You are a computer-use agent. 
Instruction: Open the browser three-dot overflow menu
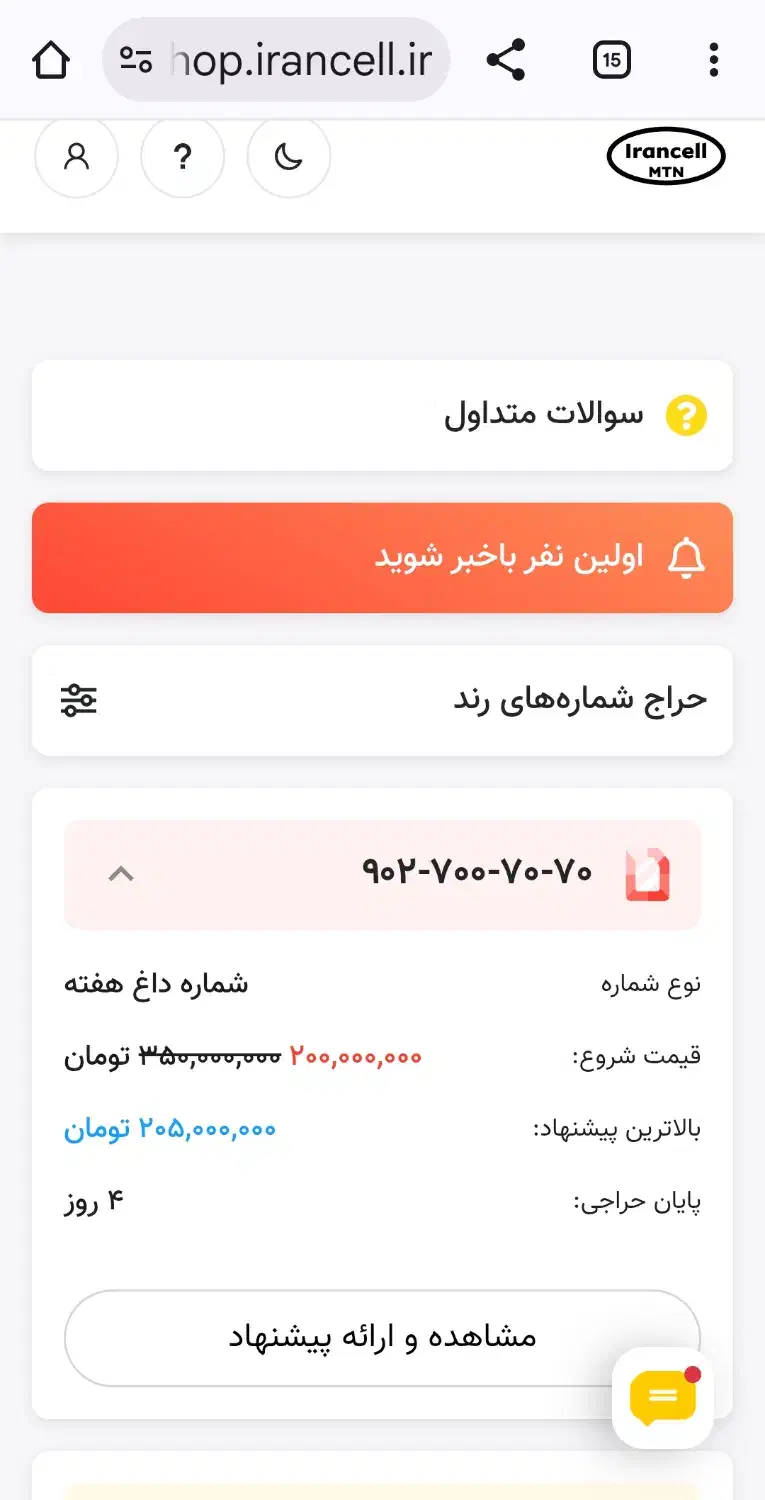[x=713, y=60]
